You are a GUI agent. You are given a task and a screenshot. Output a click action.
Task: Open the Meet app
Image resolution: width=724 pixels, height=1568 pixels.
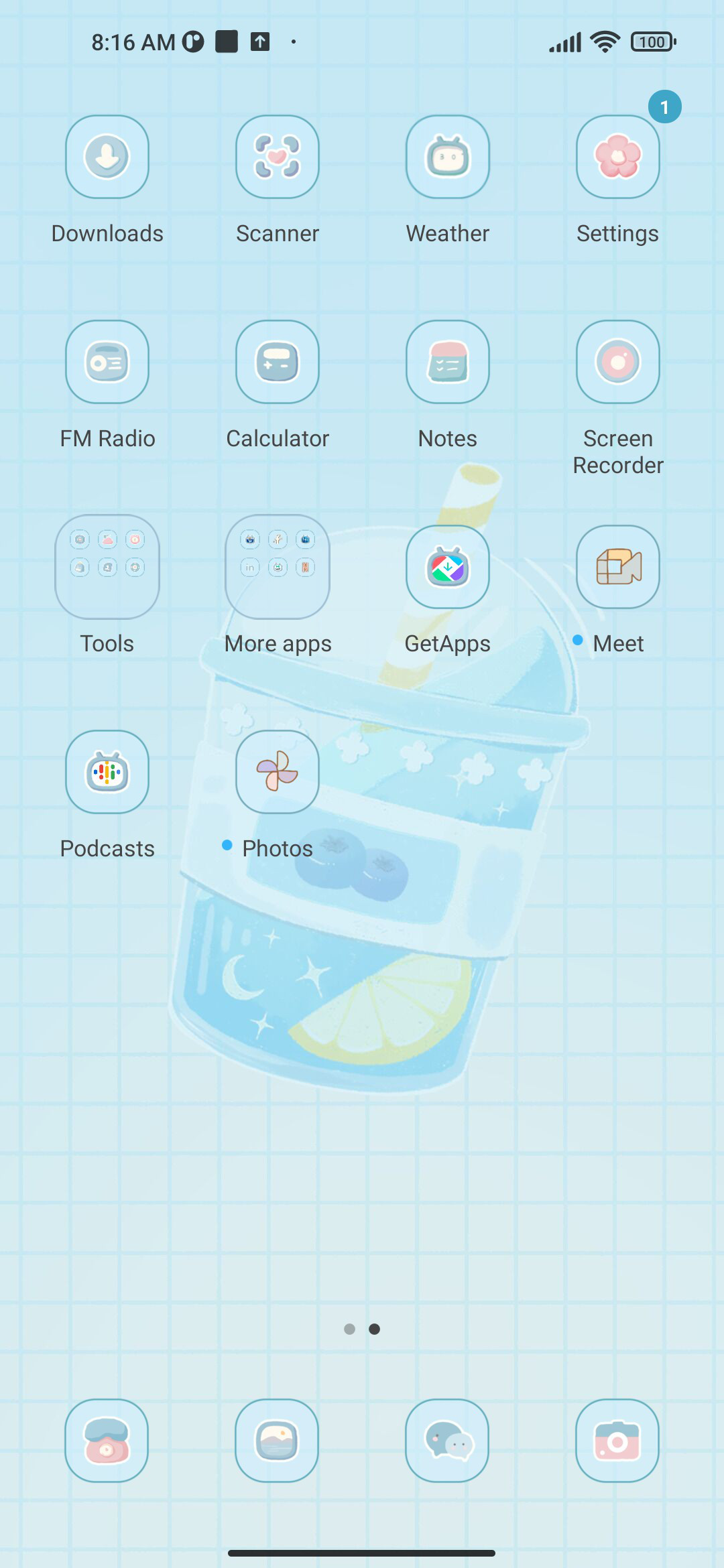click(618, 567)
